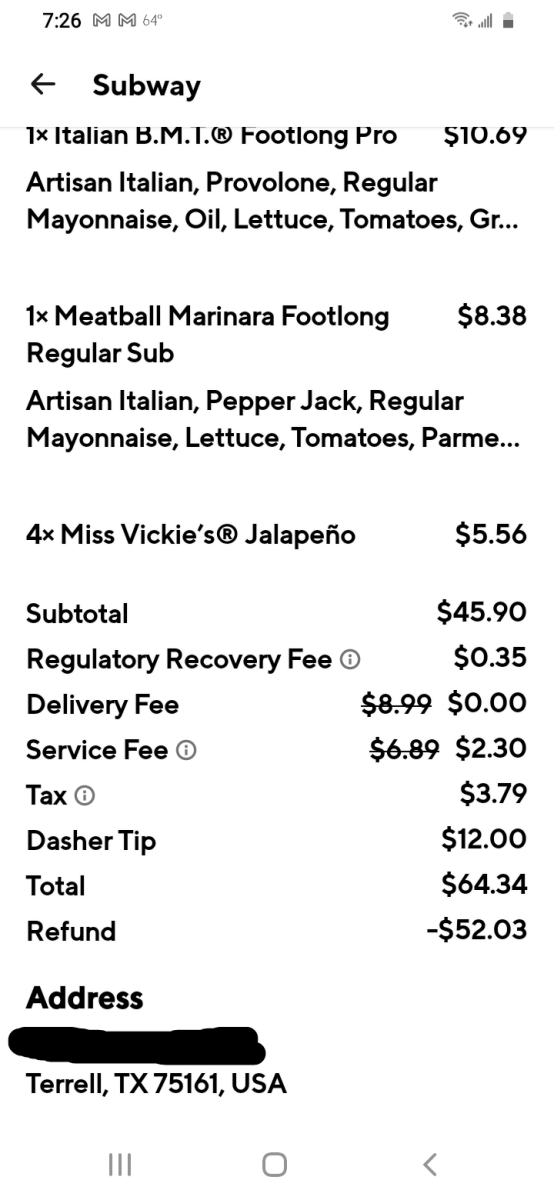
Task: Open recent apps from navigation bar
Action: click(x=120, y=1164)
